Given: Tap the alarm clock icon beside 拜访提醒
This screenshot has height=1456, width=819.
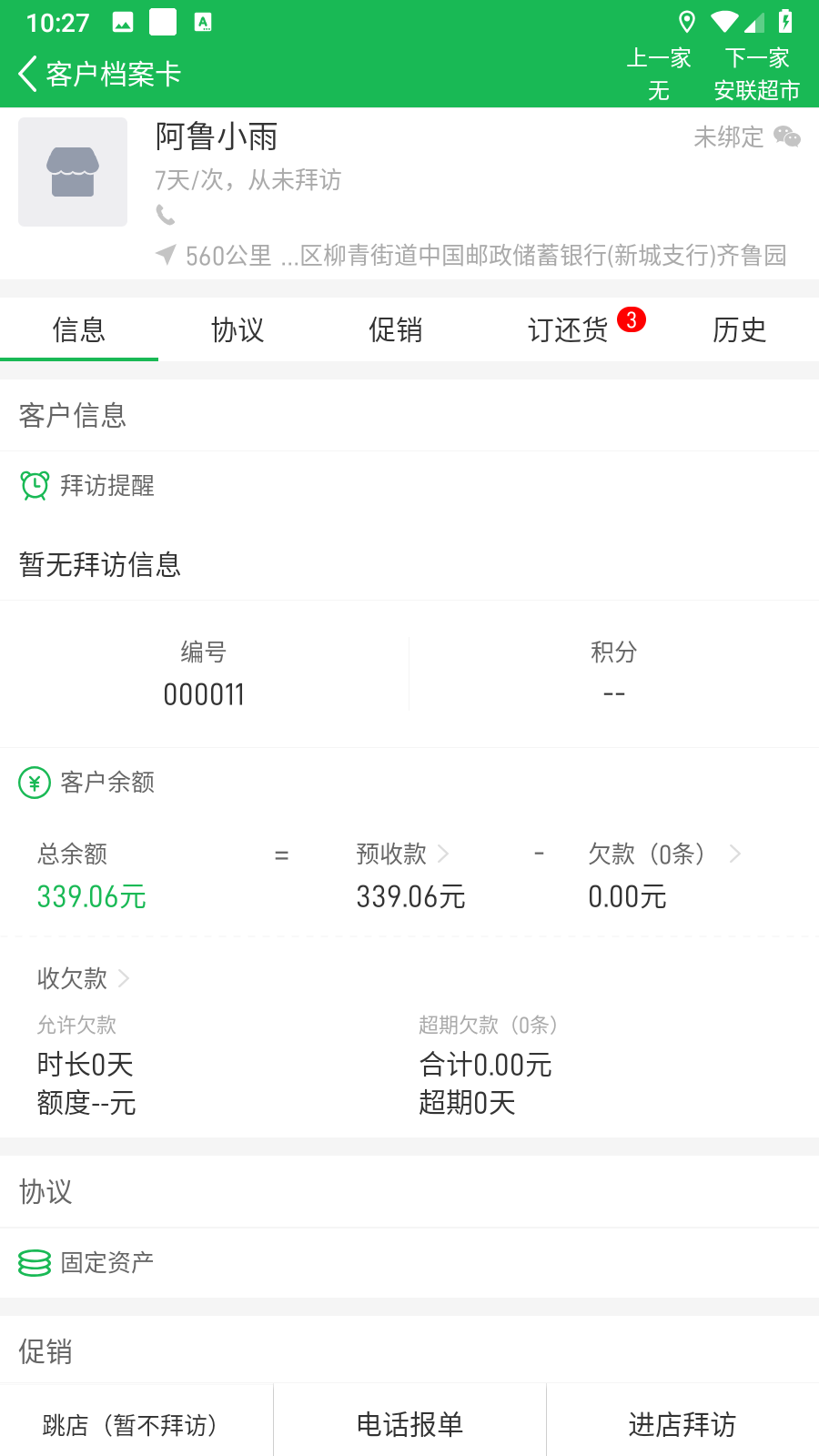Looking at the screenshot, I should click(33, 485).
